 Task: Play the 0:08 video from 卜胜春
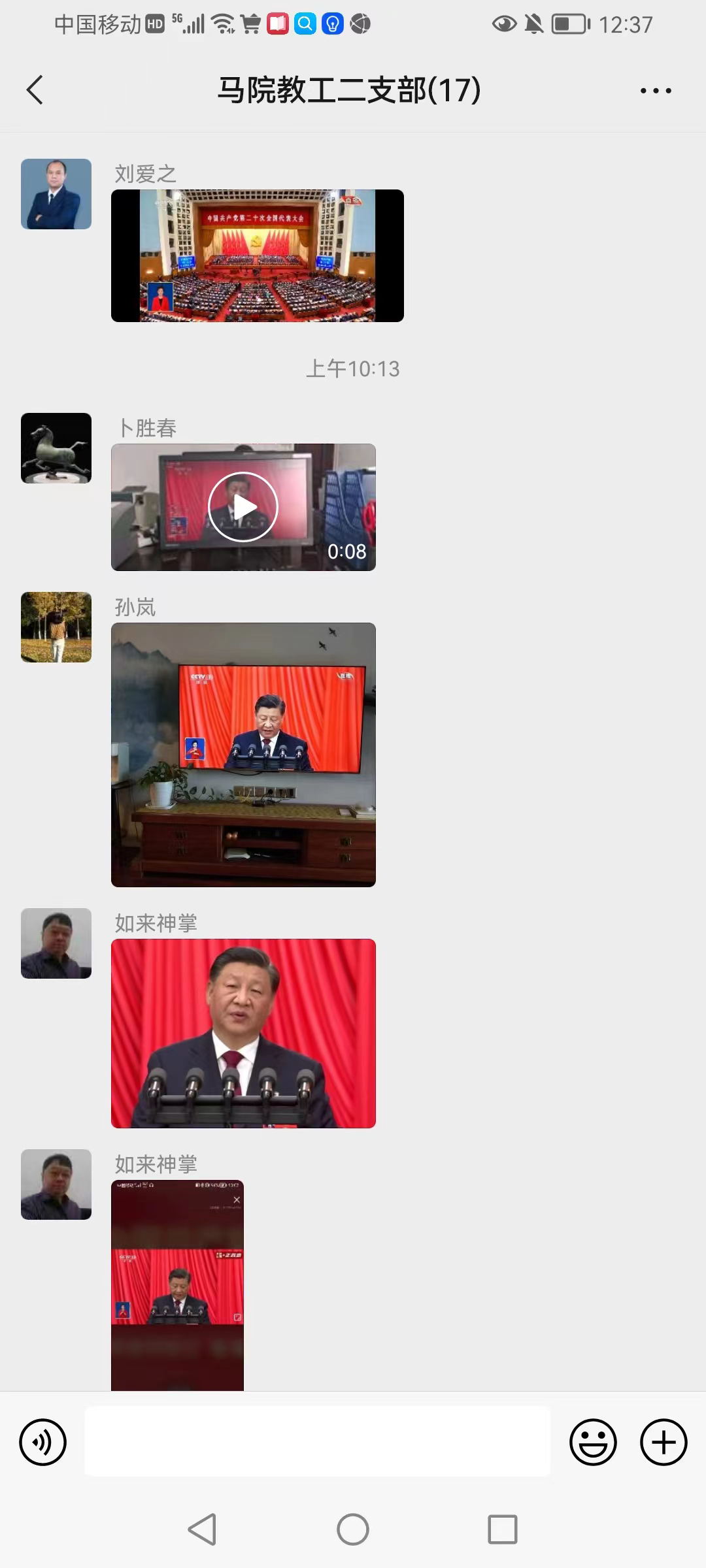coord(243,507)
